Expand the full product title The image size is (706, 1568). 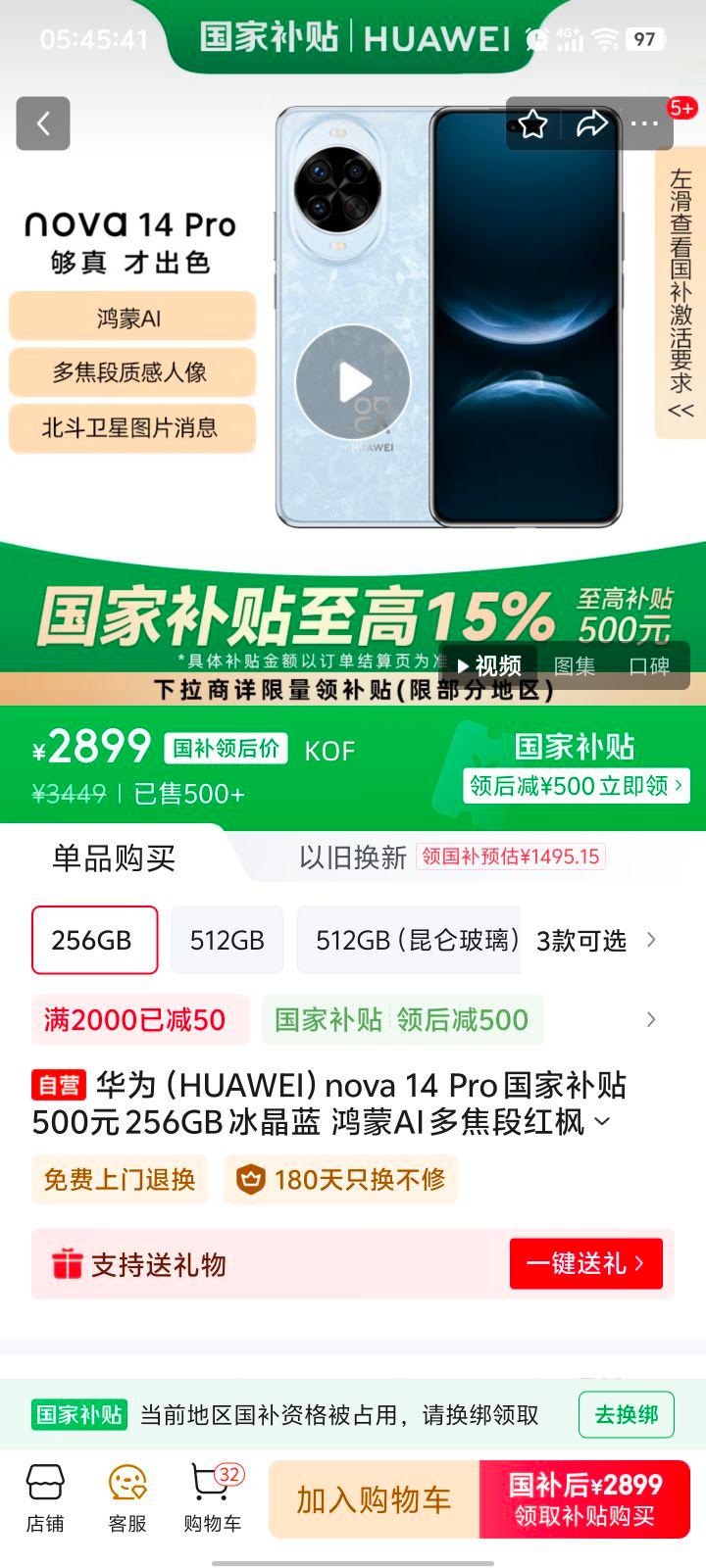[x=603, y=1121]
